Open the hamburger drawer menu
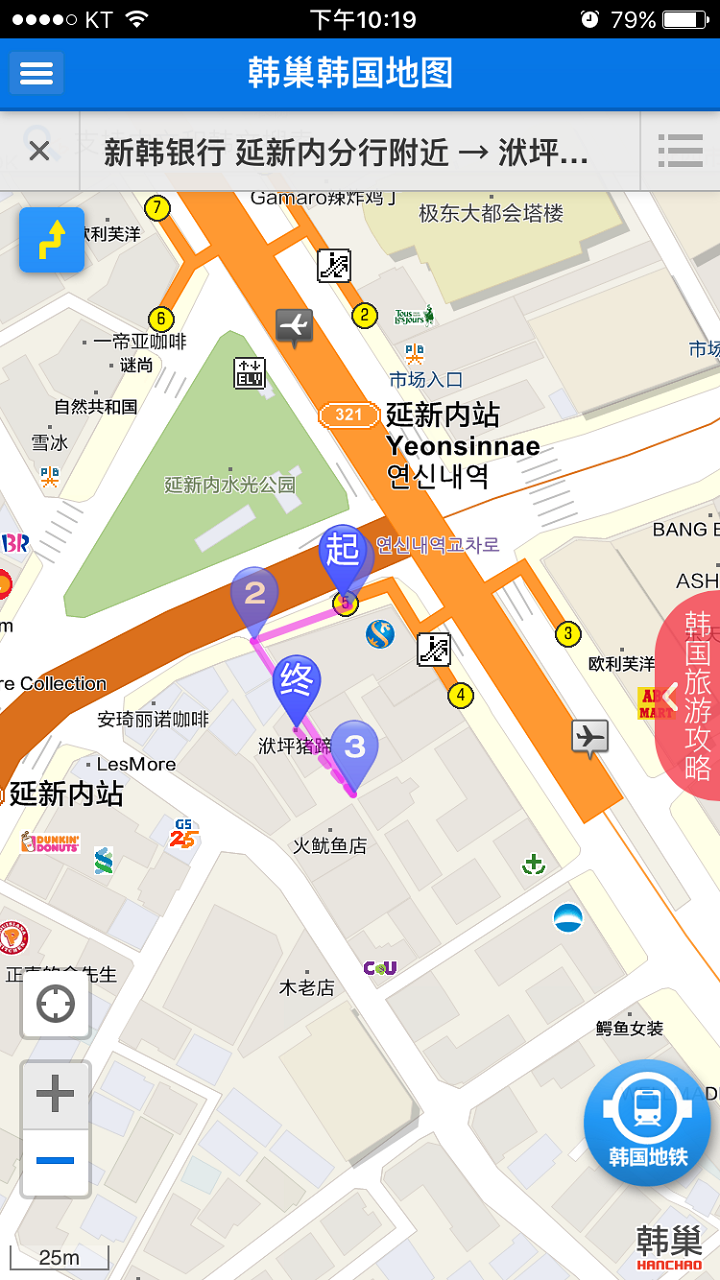Screen dimensions: 720x1280 [36, 73]
